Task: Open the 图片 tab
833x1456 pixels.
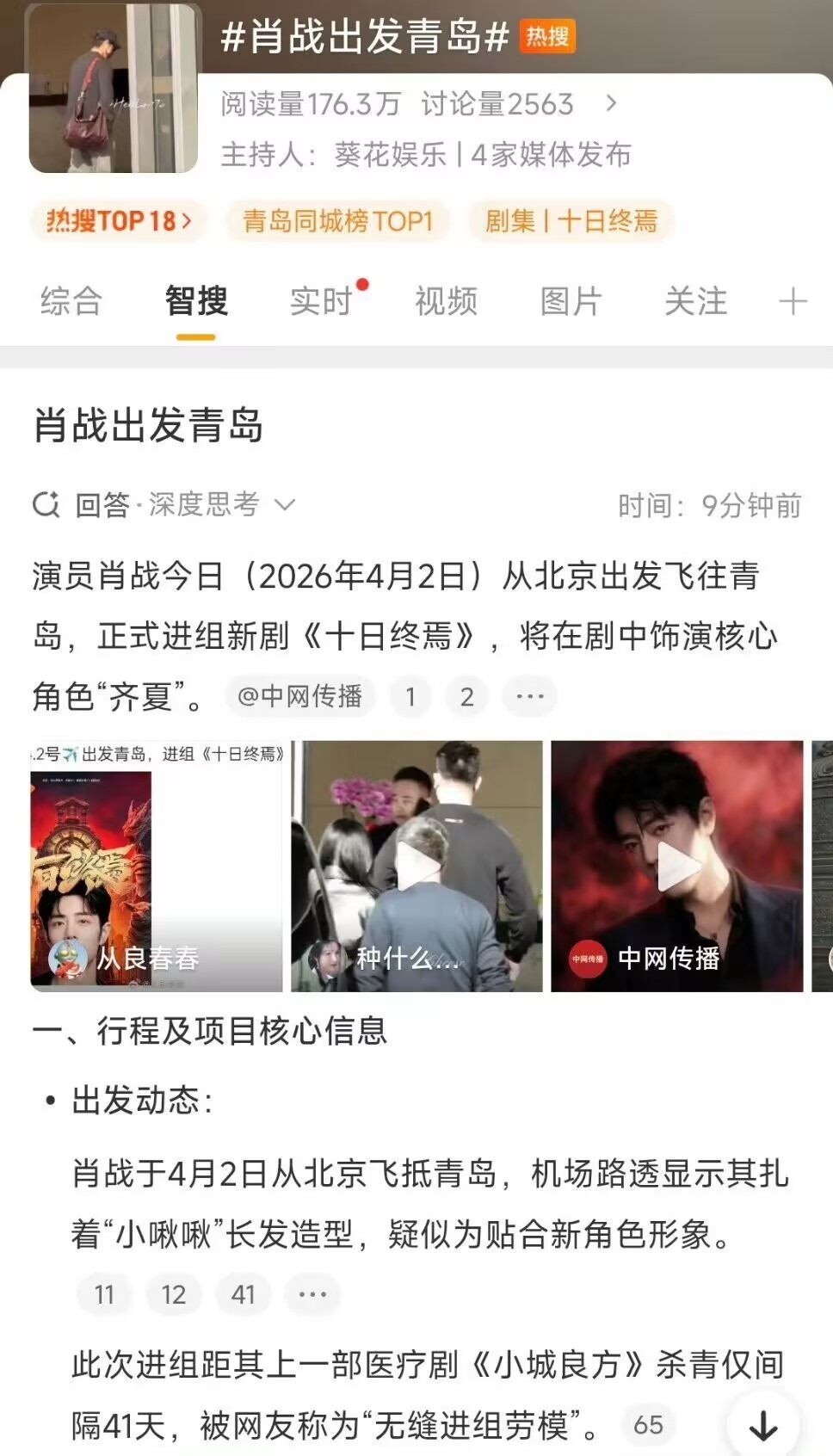Action: (571, 302)
